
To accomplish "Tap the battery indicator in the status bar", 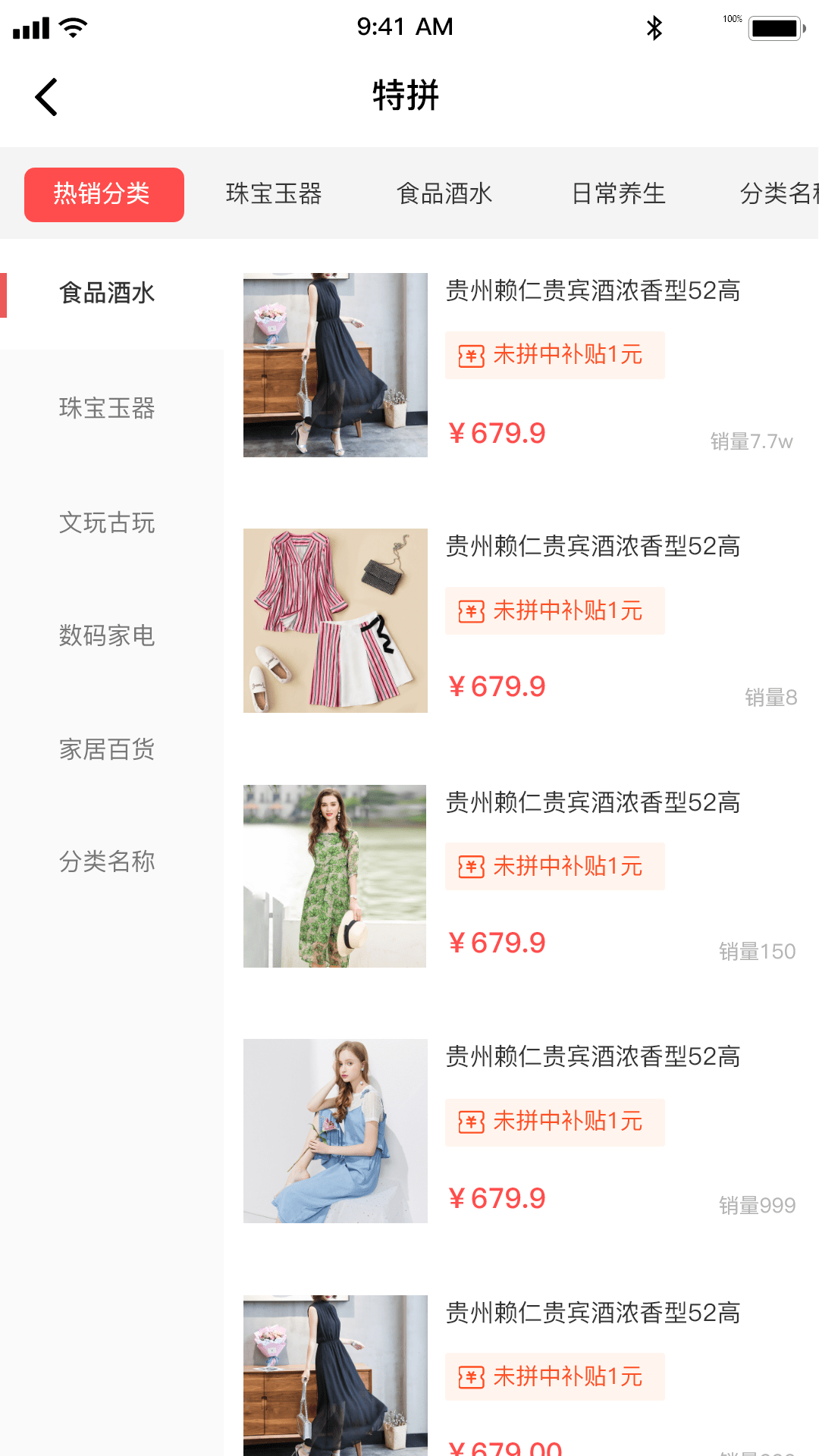I will pyautogui.click(x=775, y=27).
